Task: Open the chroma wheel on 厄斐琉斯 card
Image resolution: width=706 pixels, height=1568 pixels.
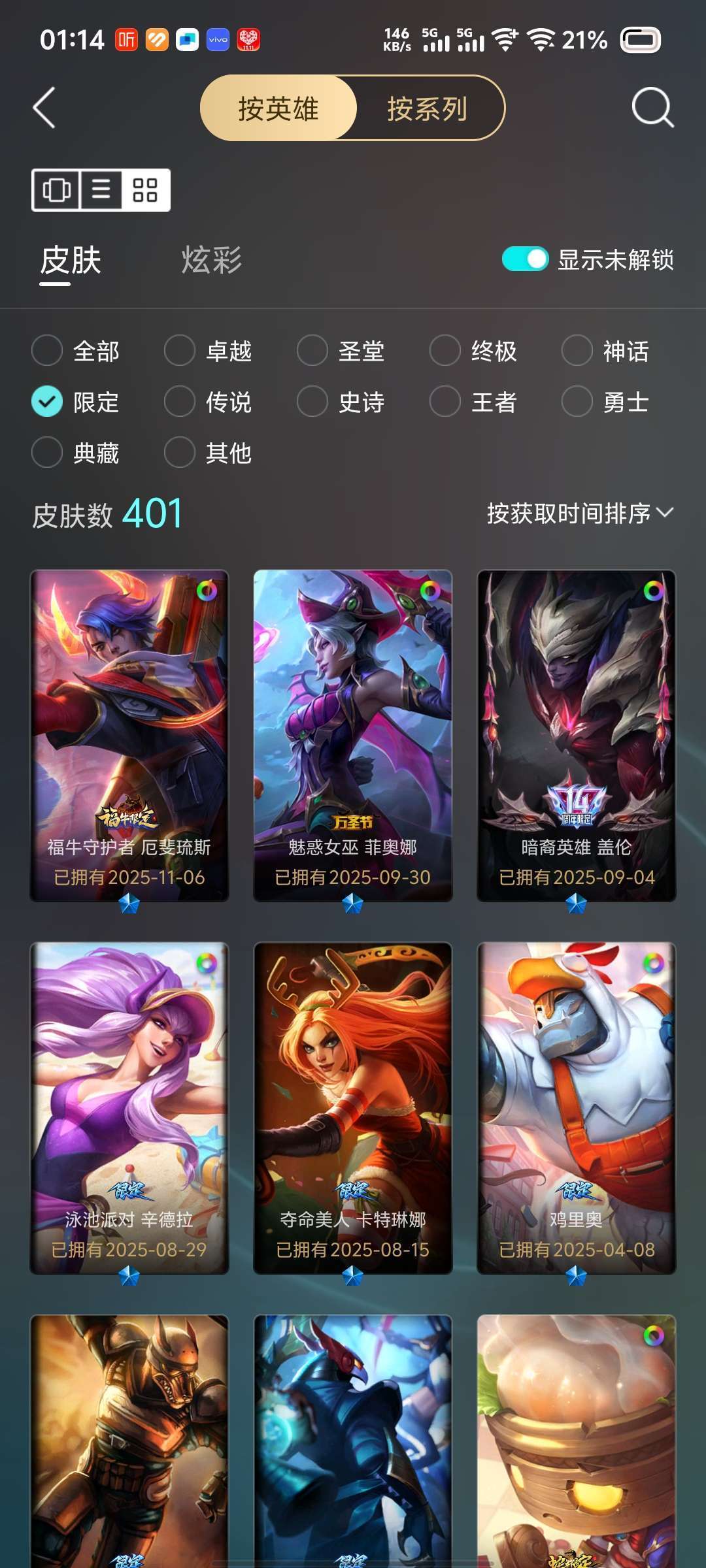Action: point(206,592)
